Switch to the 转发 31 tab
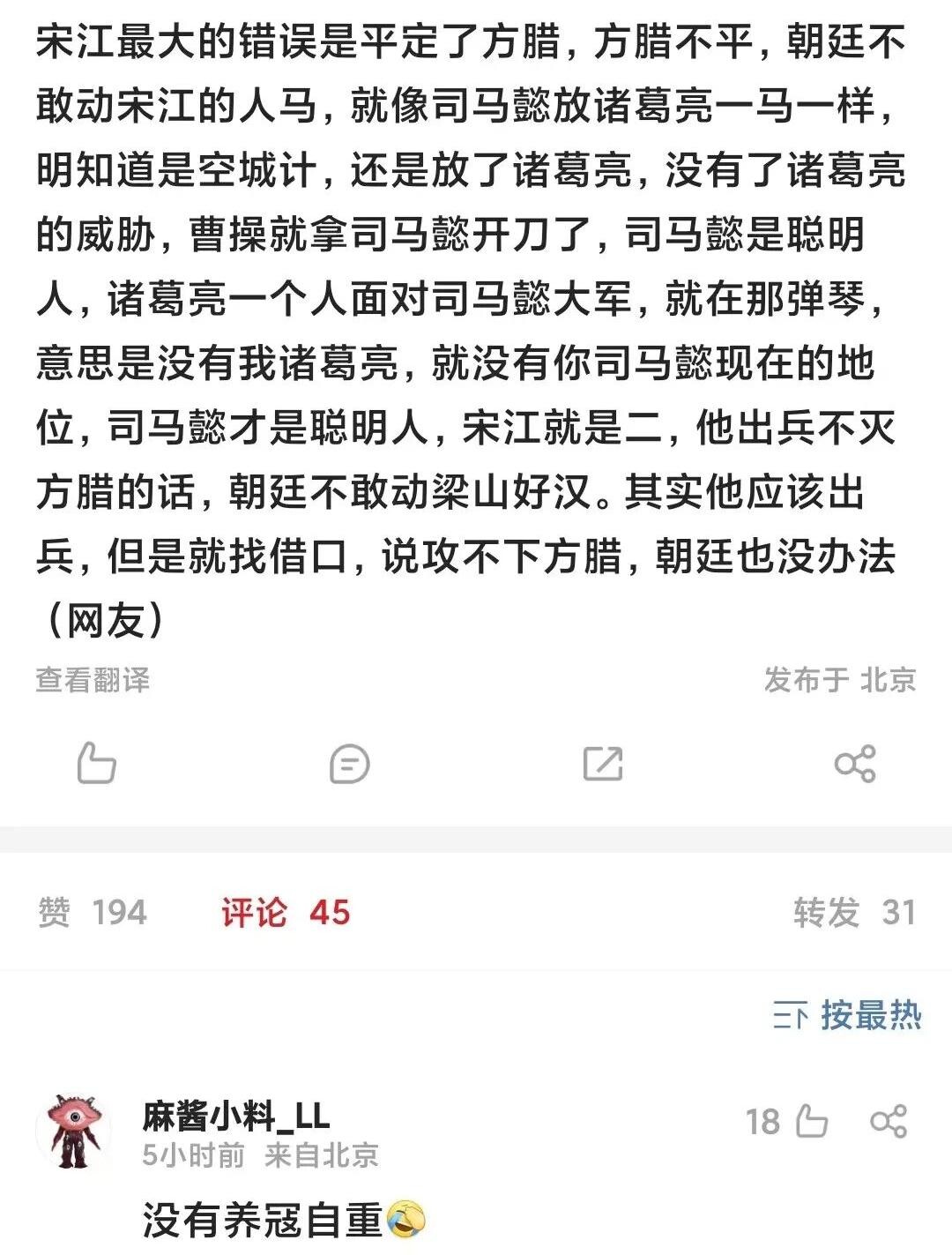952x1255 pixels. 854,912
